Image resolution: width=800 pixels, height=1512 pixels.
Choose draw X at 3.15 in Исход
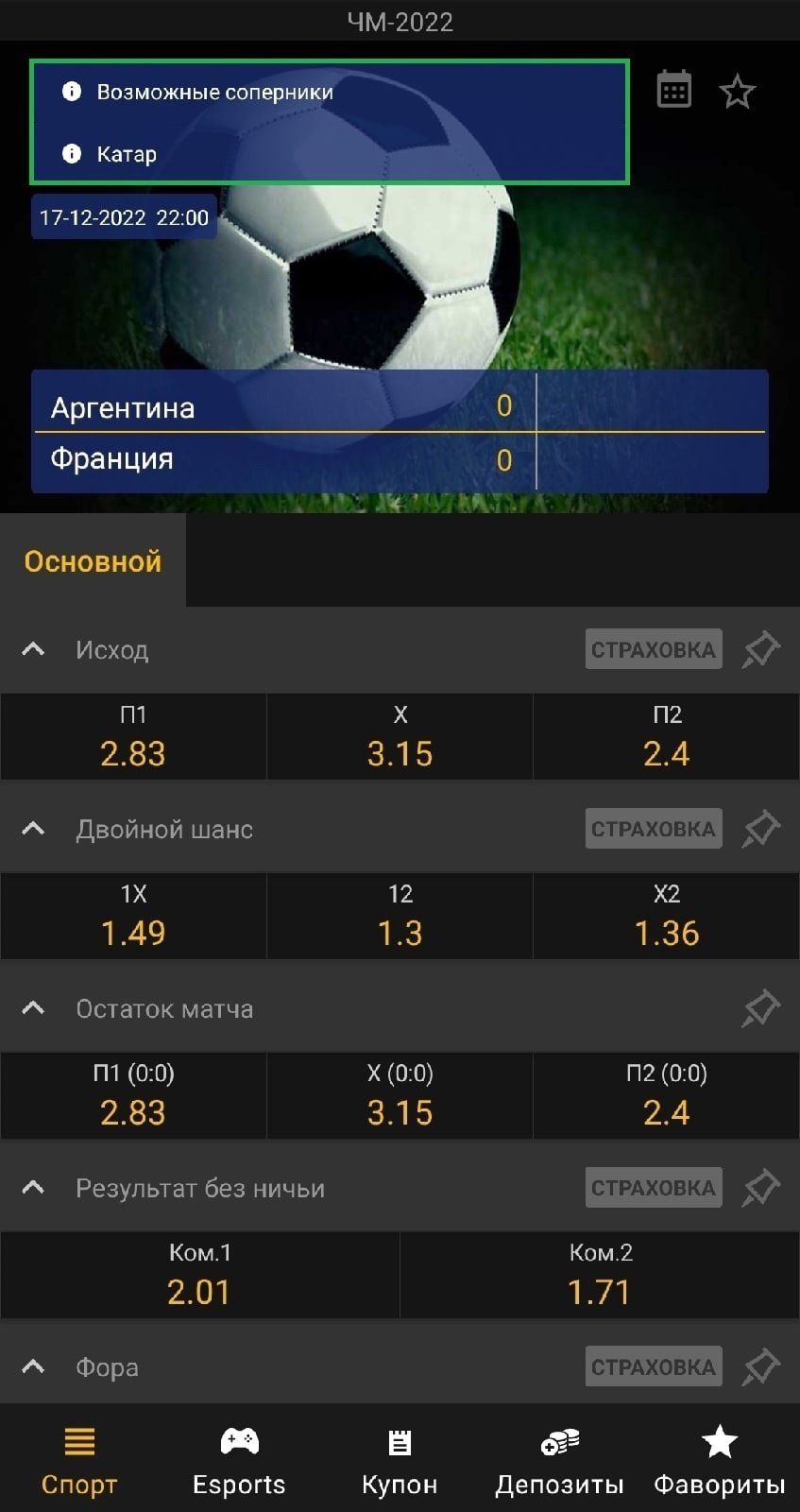pos(400,737)
